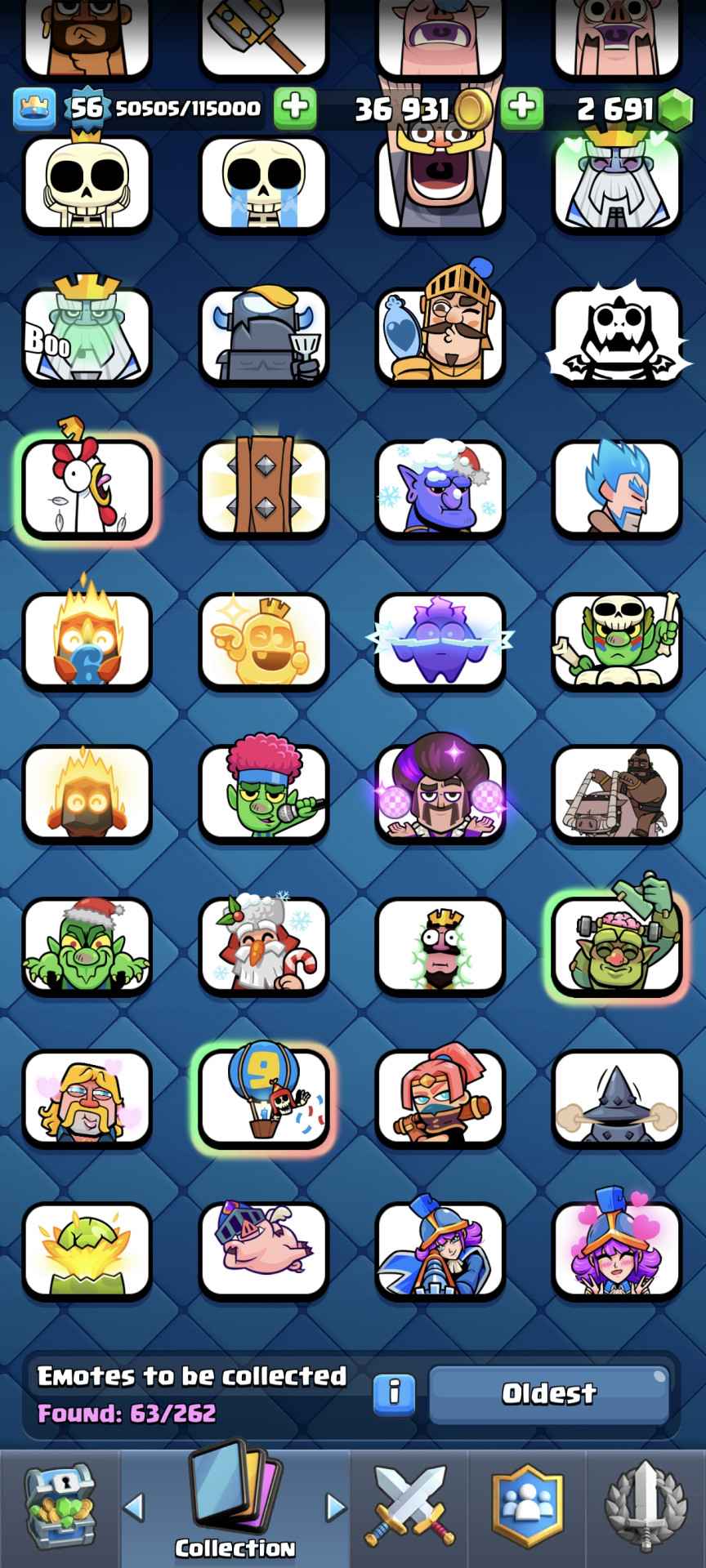The height and width of the screenshot is (1568, 706).
Task: Tap the crying skeleton emote
Action: click(x=263, y=183)
